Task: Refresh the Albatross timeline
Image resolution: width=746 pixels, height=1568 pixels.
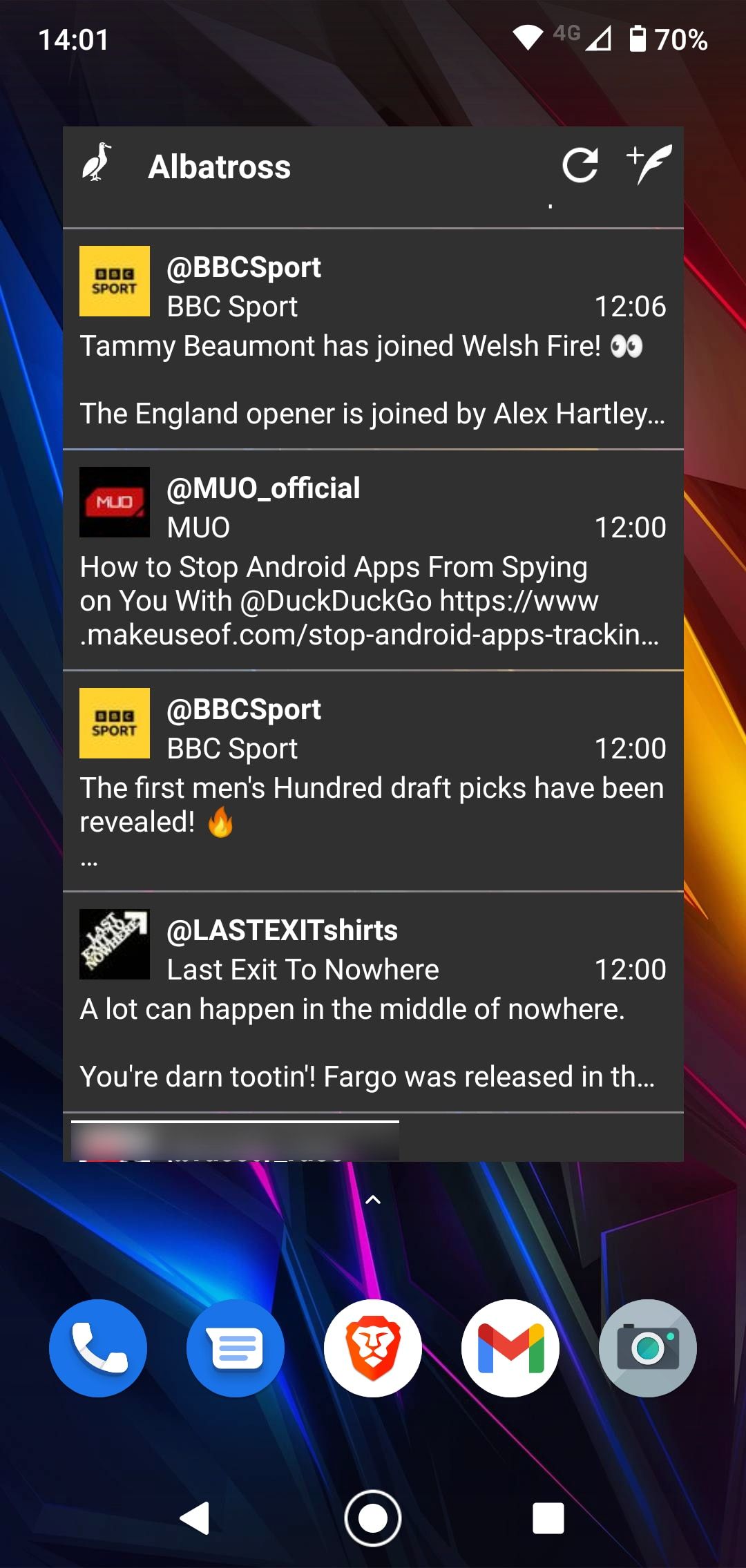Action: point(581,166)
